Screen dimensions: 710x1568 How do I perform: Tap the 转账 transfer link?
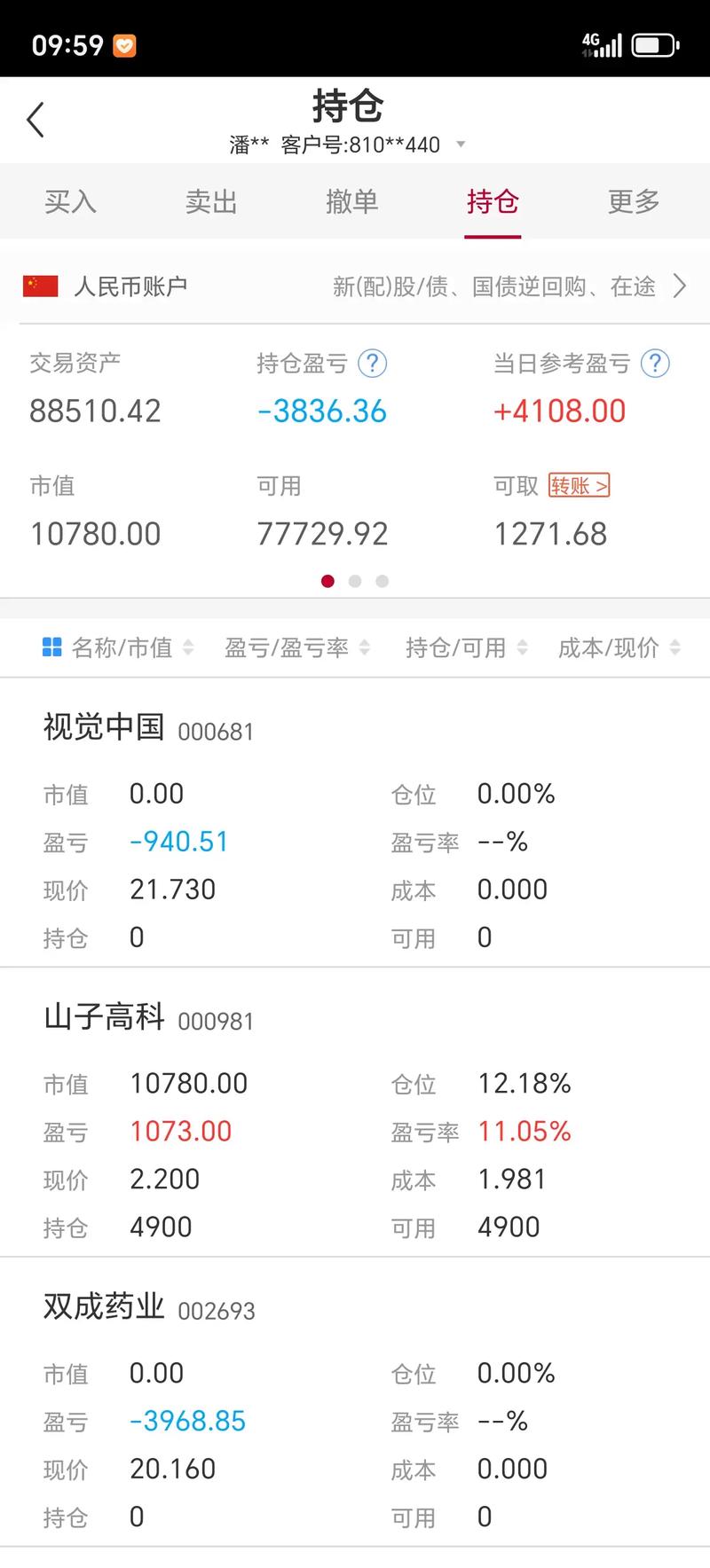coord(579,486)
